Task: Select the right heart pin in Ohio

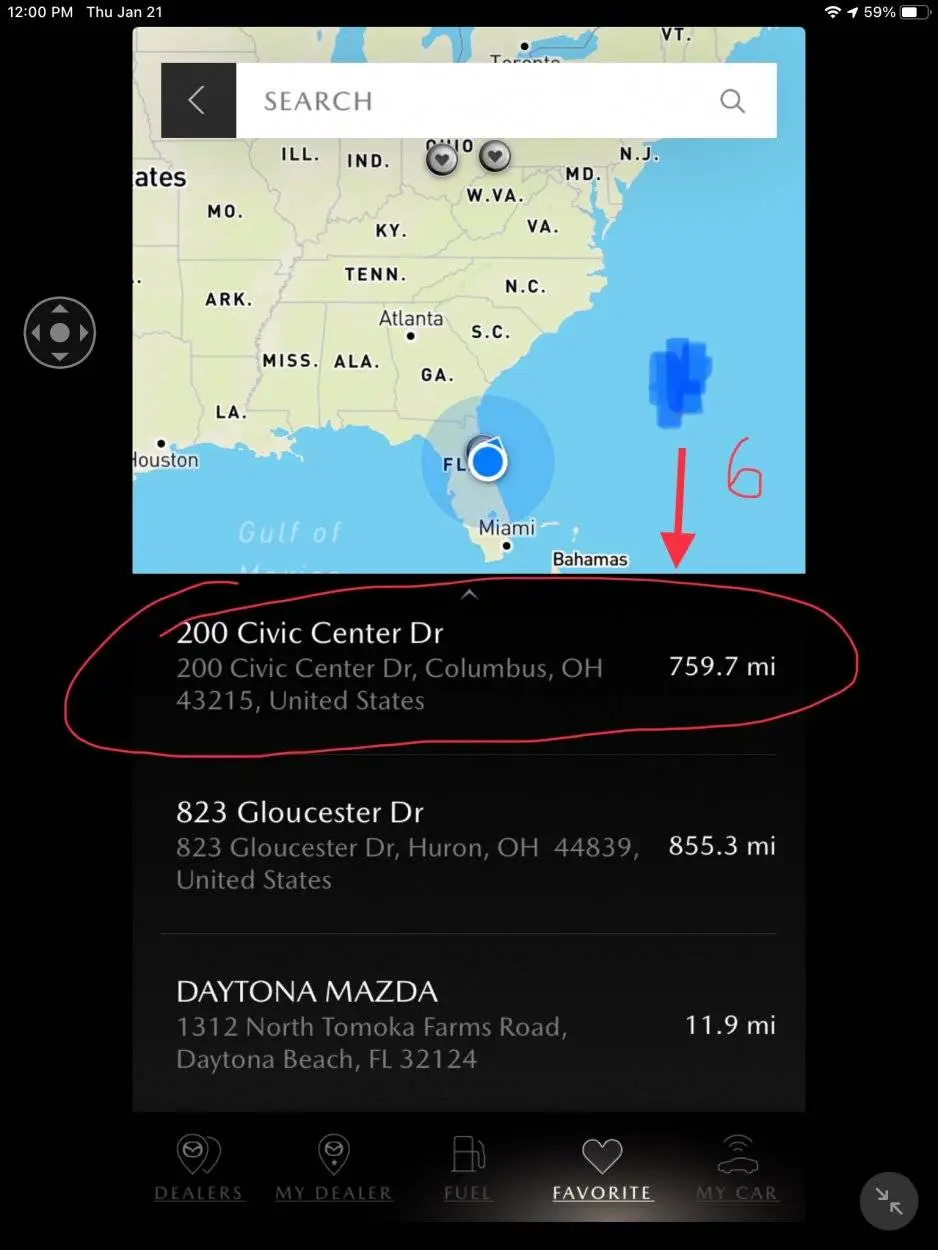Action: [494, 156]
